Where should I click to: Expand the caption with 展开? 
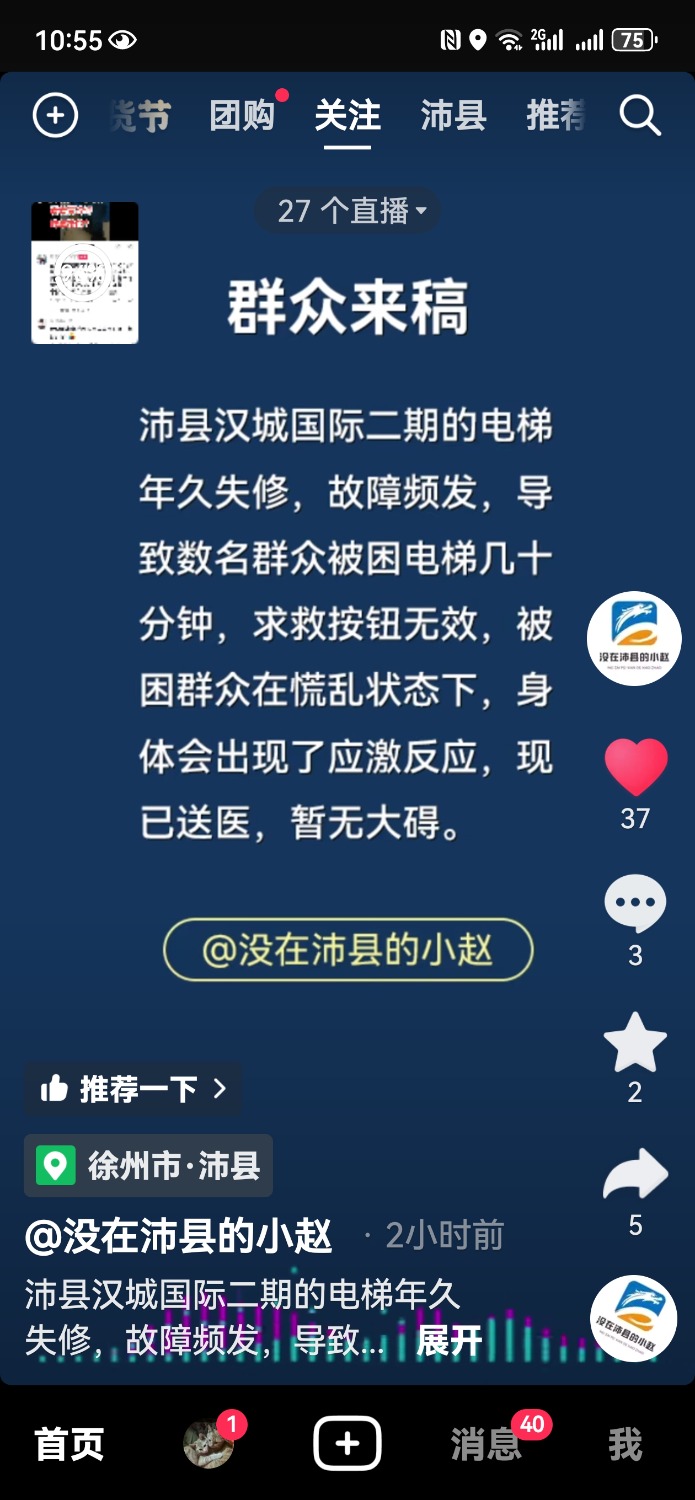point(449,1341)
